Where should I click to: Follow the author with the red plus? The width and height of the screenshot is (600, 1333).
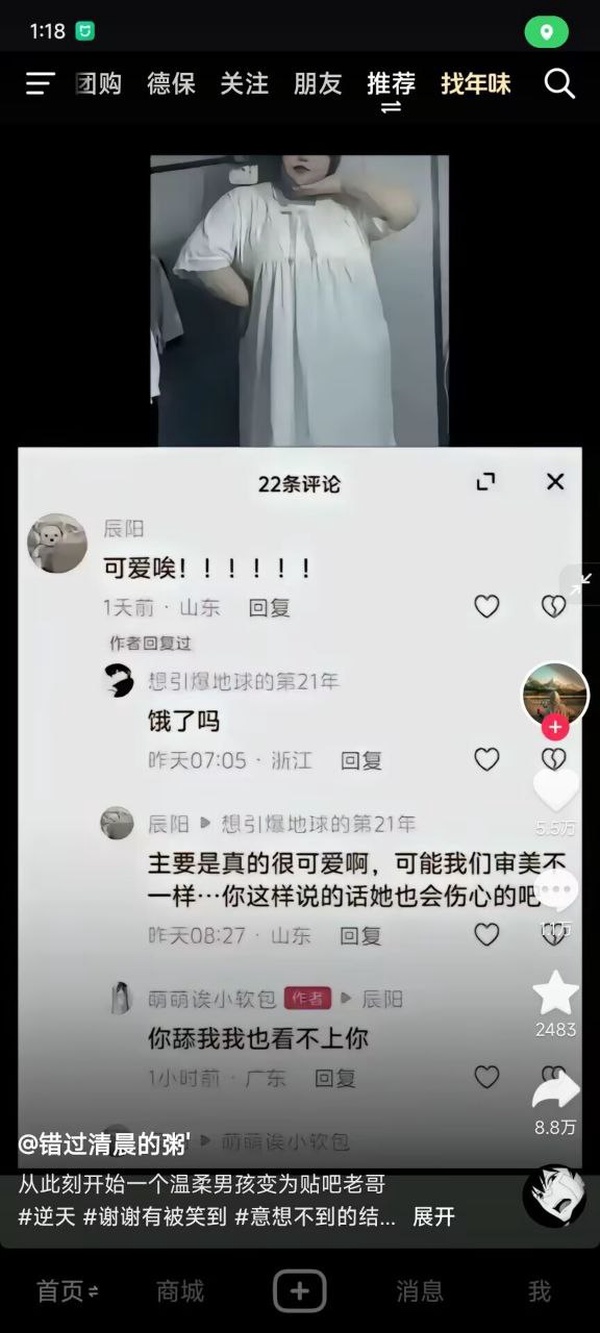555,727
